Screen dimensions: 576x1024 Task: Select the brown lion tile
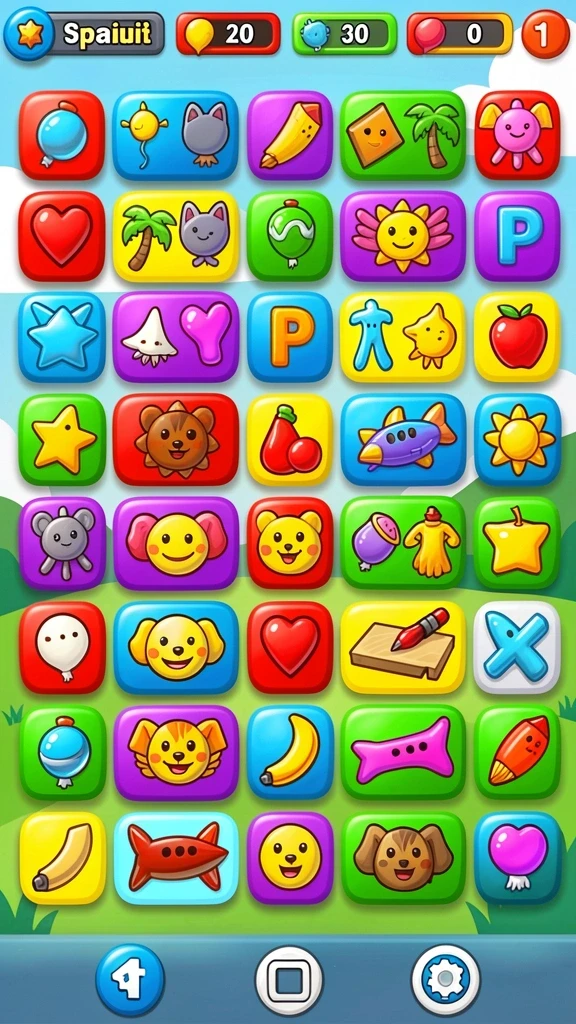(x=176, y=440)
